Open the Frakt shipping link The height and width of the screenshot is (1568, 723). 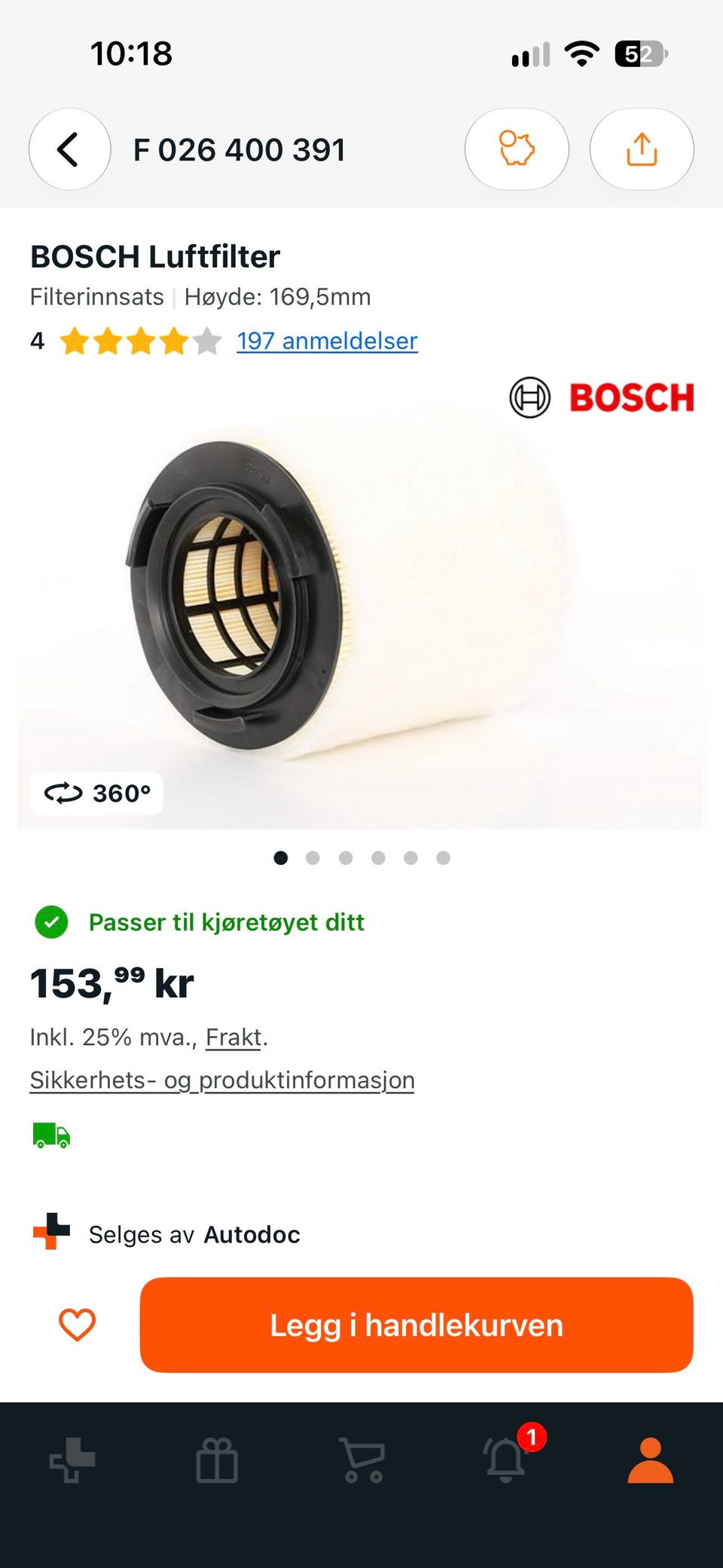pyautogui.click(x=233, y=1038)
